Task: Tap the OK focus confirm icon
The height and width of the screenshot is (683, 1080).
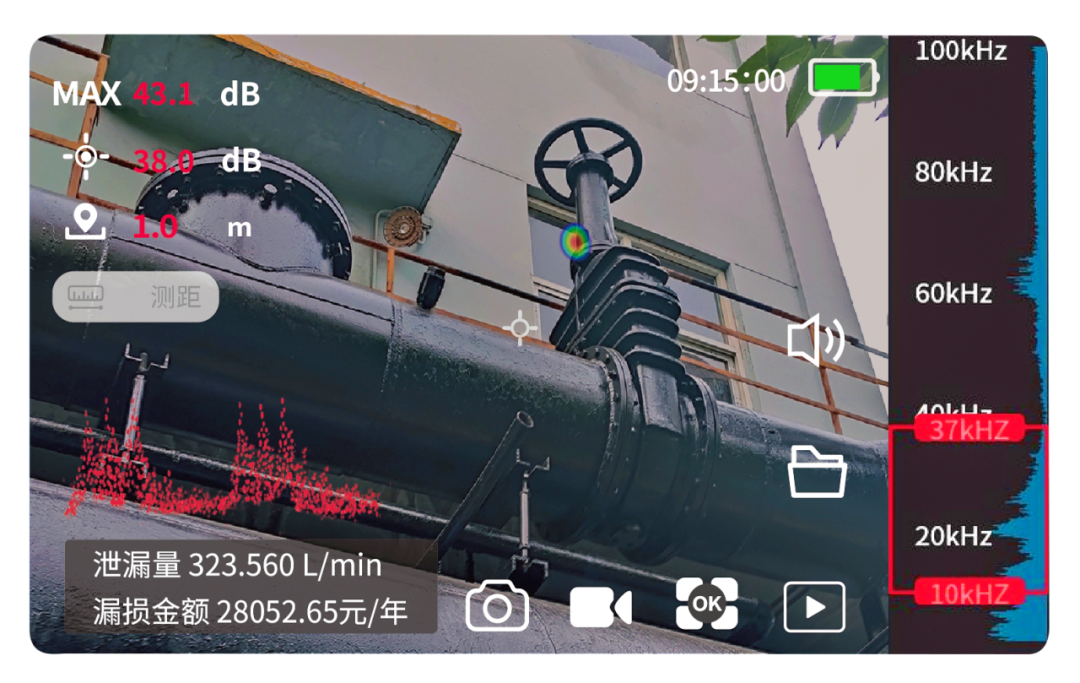Action: point(706,604)
